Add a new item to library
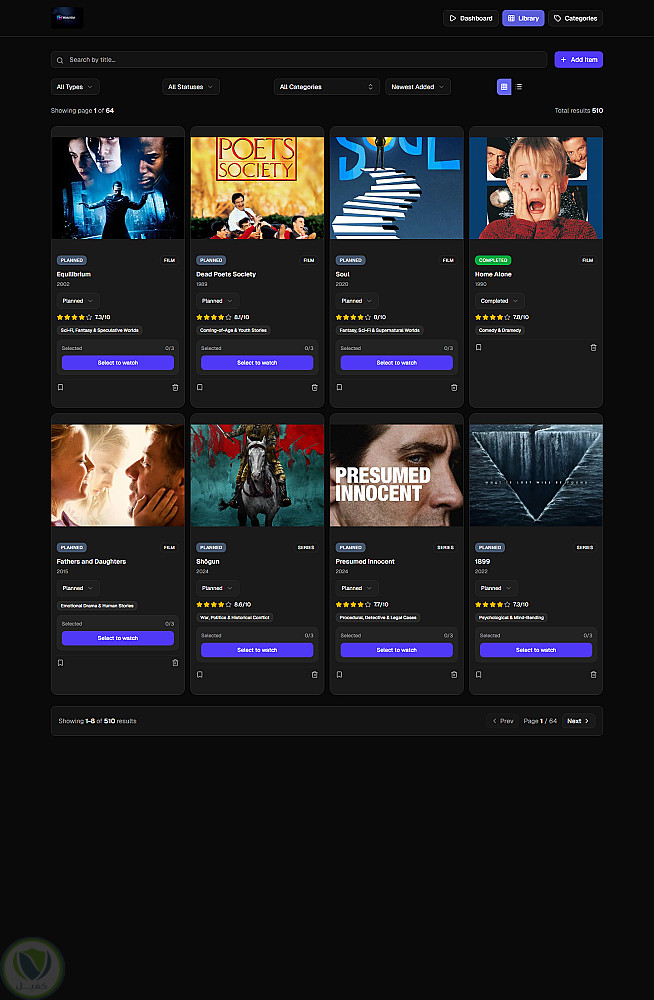Viewport: 654px width, 1000px height. [578, 60]
